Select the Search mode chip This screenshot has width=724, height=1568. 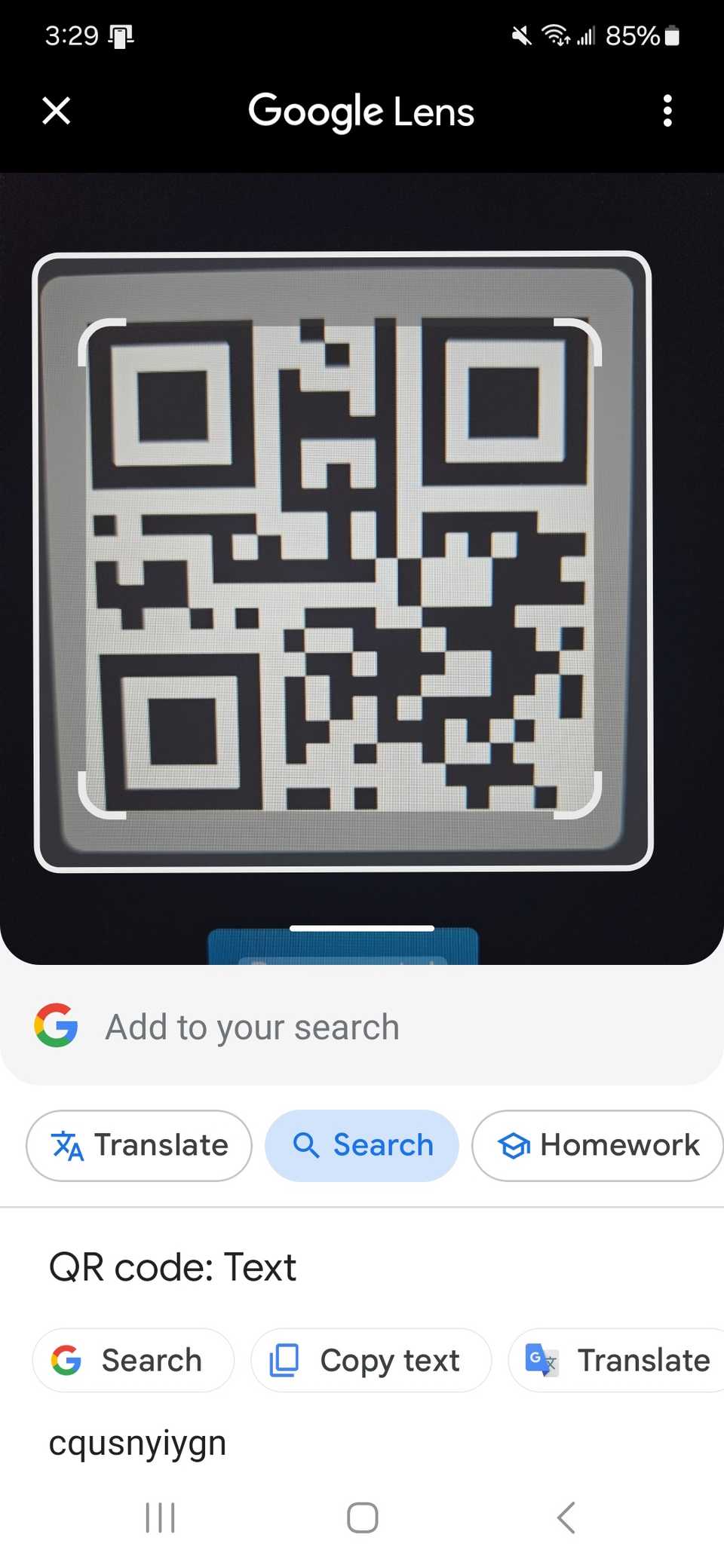362,1145
